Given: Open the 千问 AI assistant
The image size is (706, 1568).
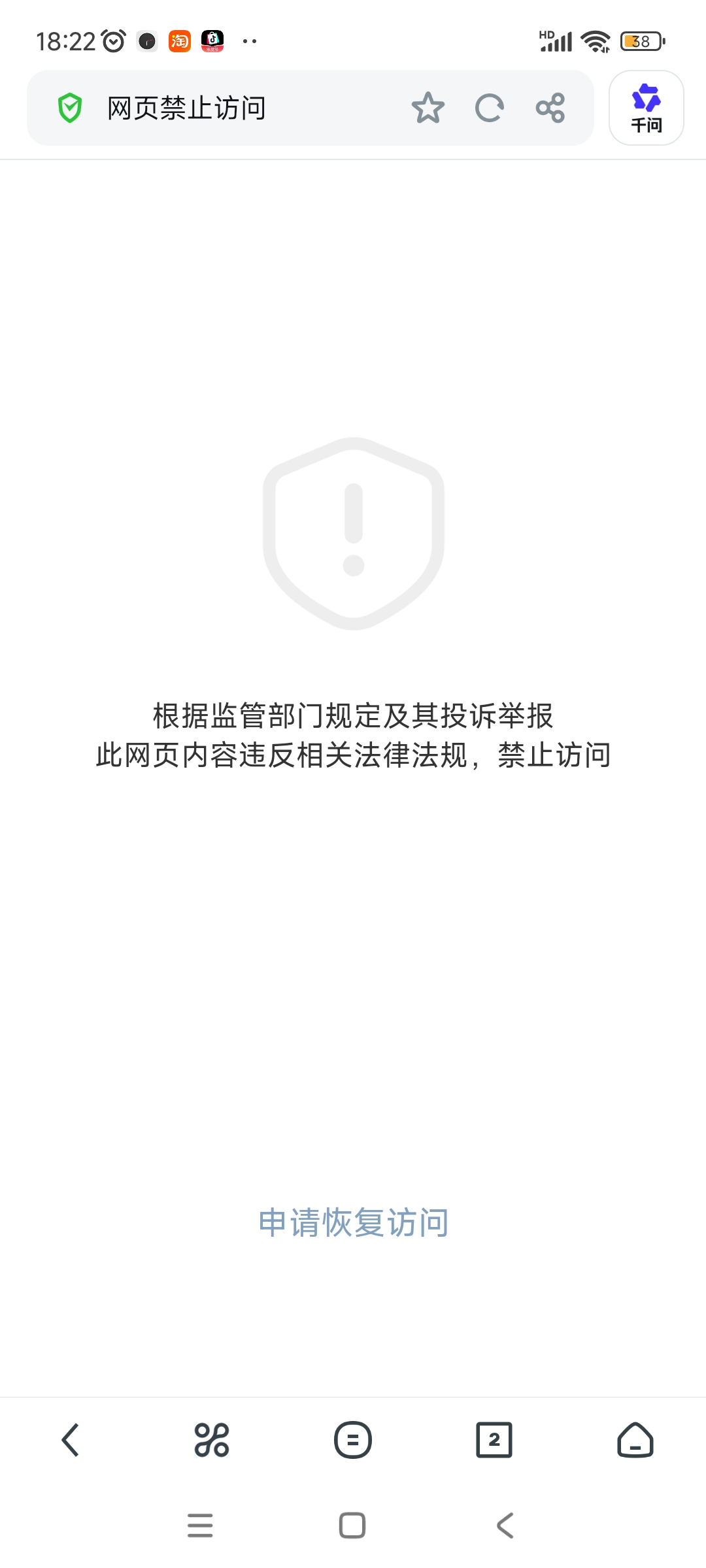Looking at the screenshot, I should (646, 108).
